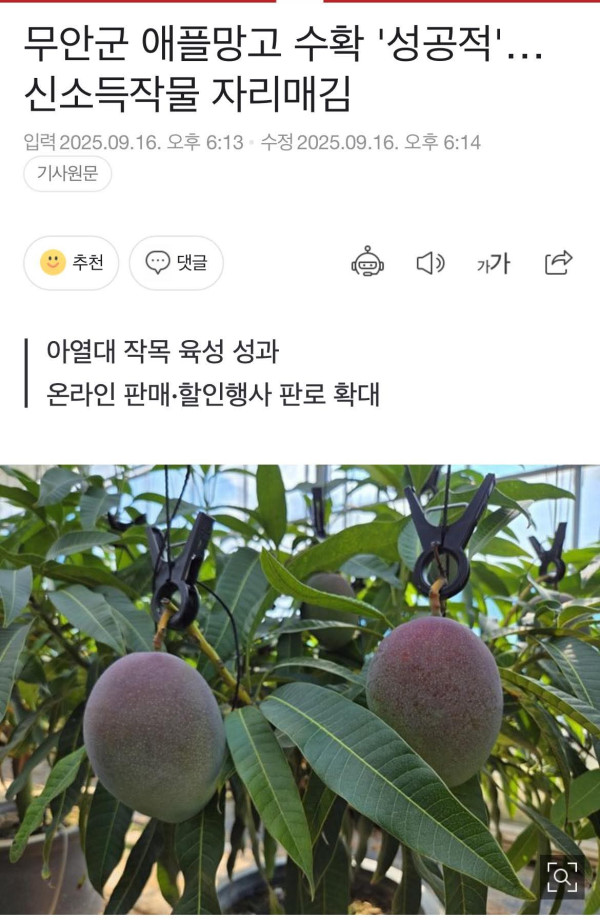Share this article

tap(558, 263)
